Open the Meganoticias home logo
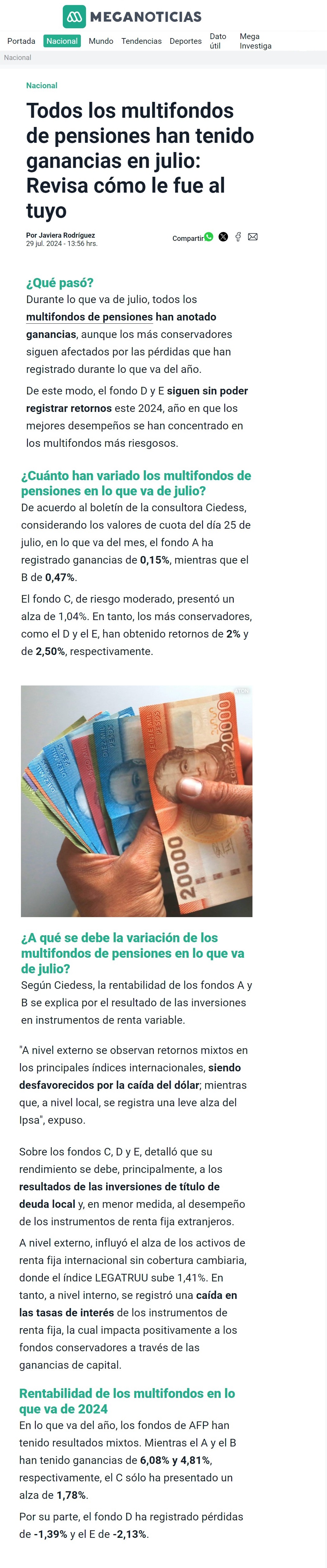This screenshot has height=1568, width=327. pos(132,17)
